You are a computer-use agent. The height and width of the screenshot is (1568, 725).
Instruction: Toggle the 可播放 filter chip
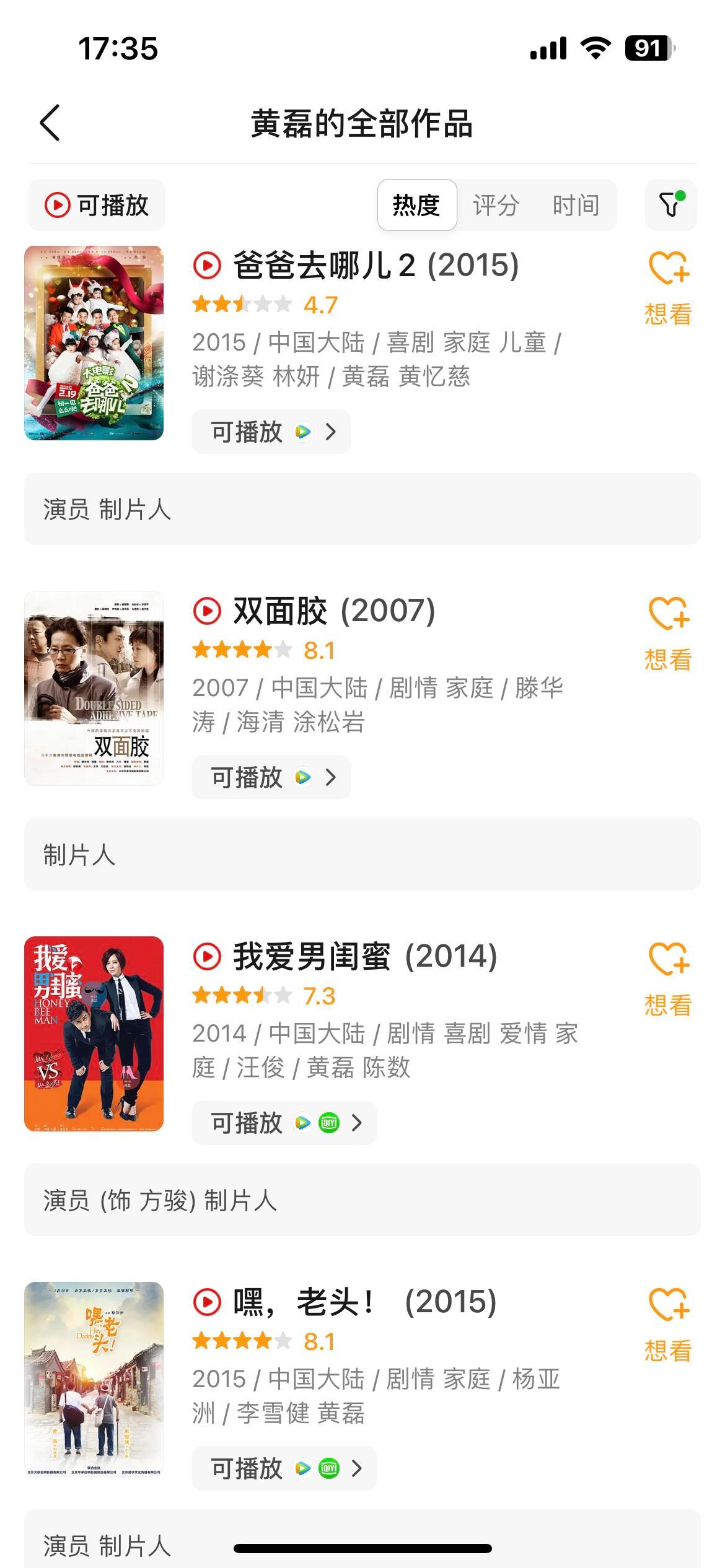point(97,205)
